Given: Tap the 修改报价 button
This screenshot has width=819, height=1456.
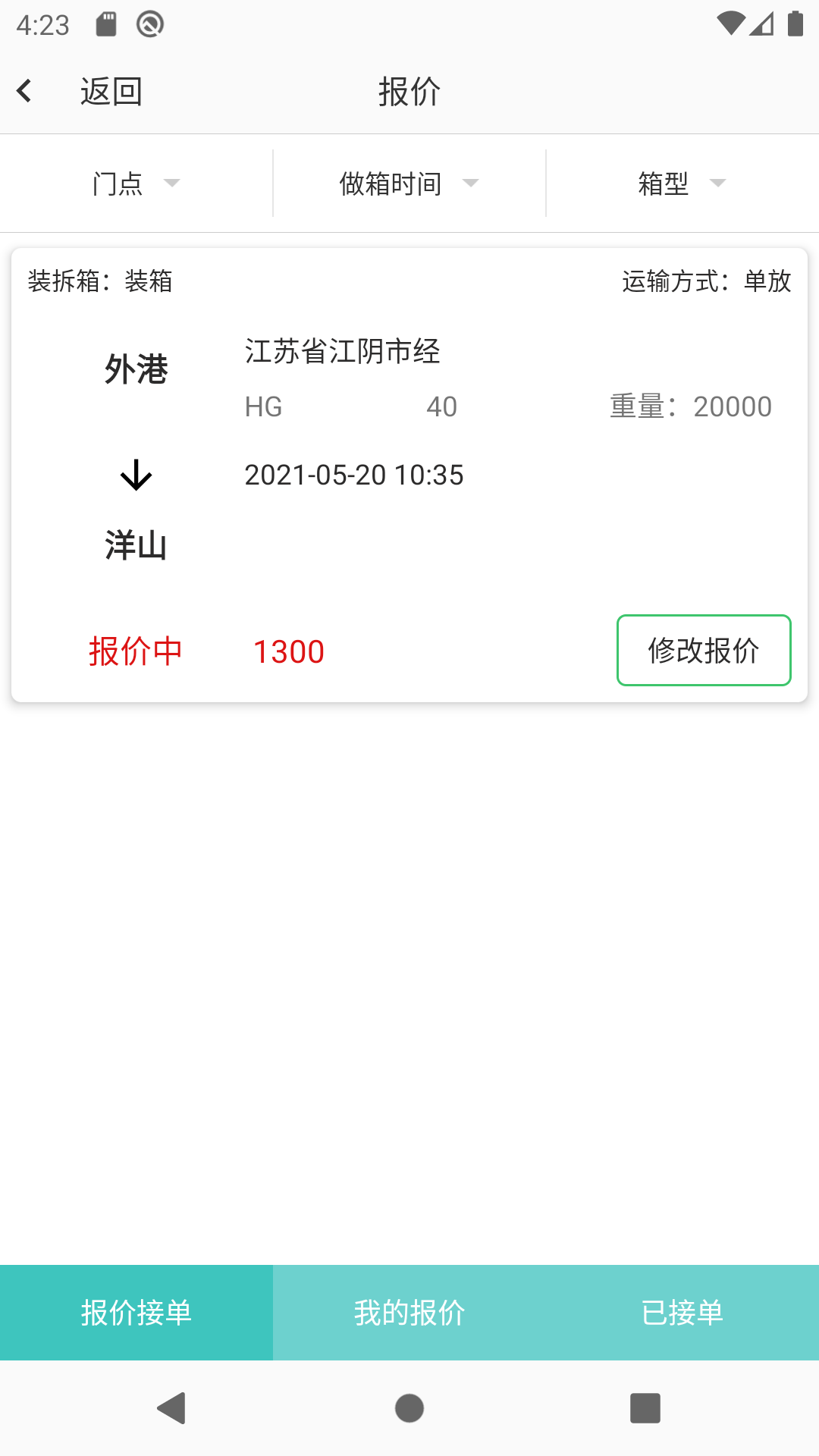Looking at the screenshot, I should pos(704,651).
